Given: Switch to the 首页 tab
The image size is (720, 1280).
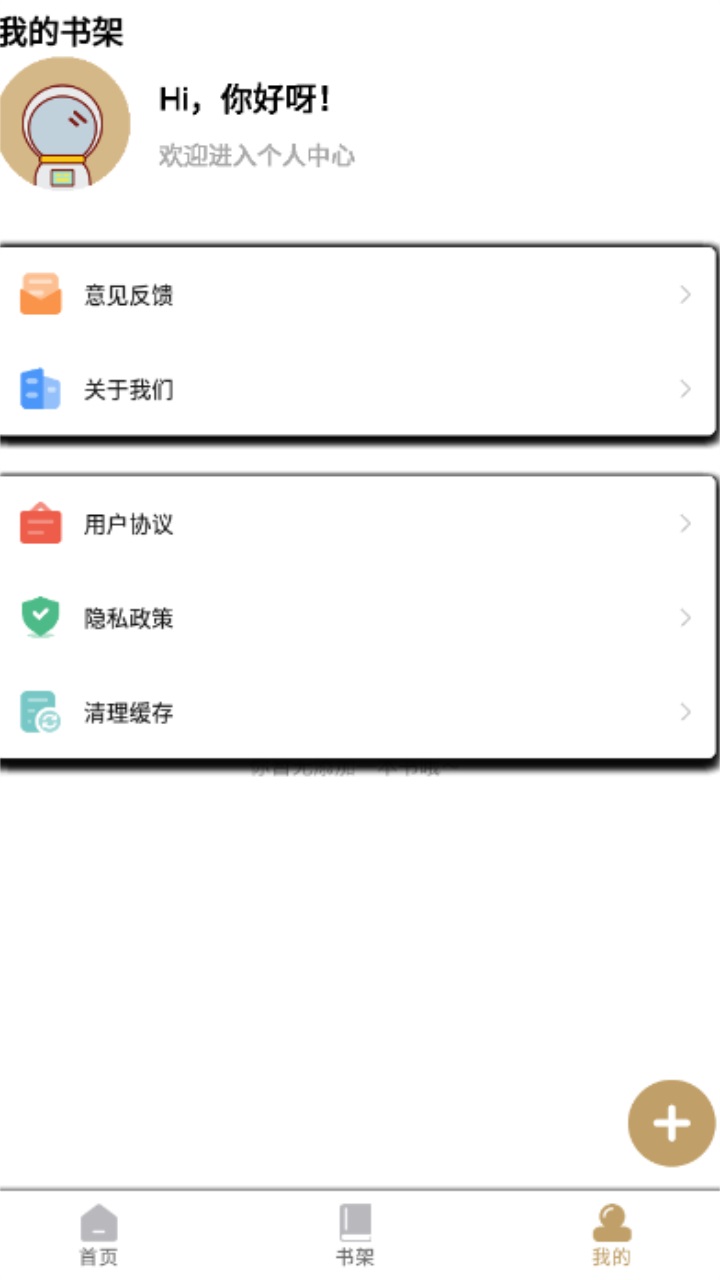Looking at the screenshot, I should (99, 1234).
